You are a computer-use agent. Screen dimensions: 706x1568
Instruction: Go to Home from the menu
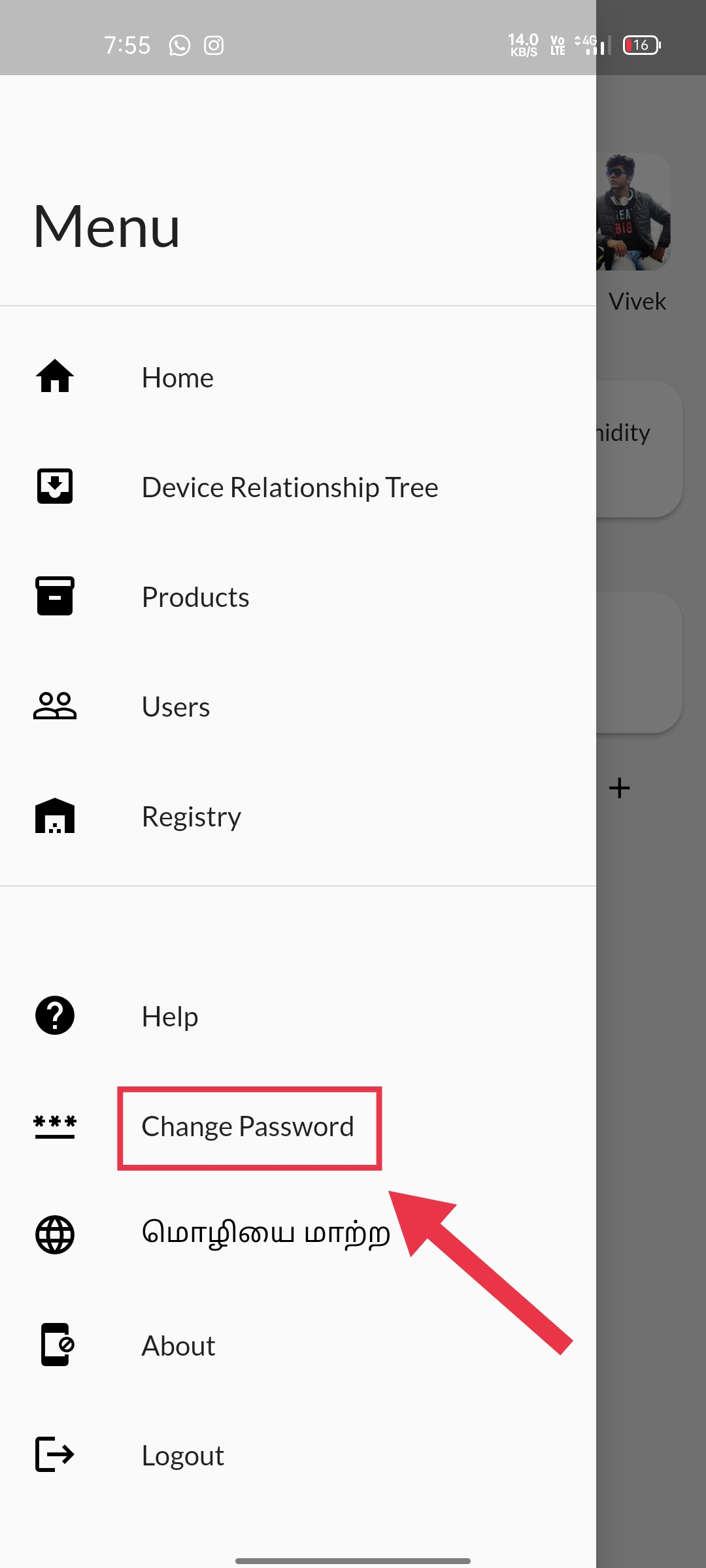[177, 378]
